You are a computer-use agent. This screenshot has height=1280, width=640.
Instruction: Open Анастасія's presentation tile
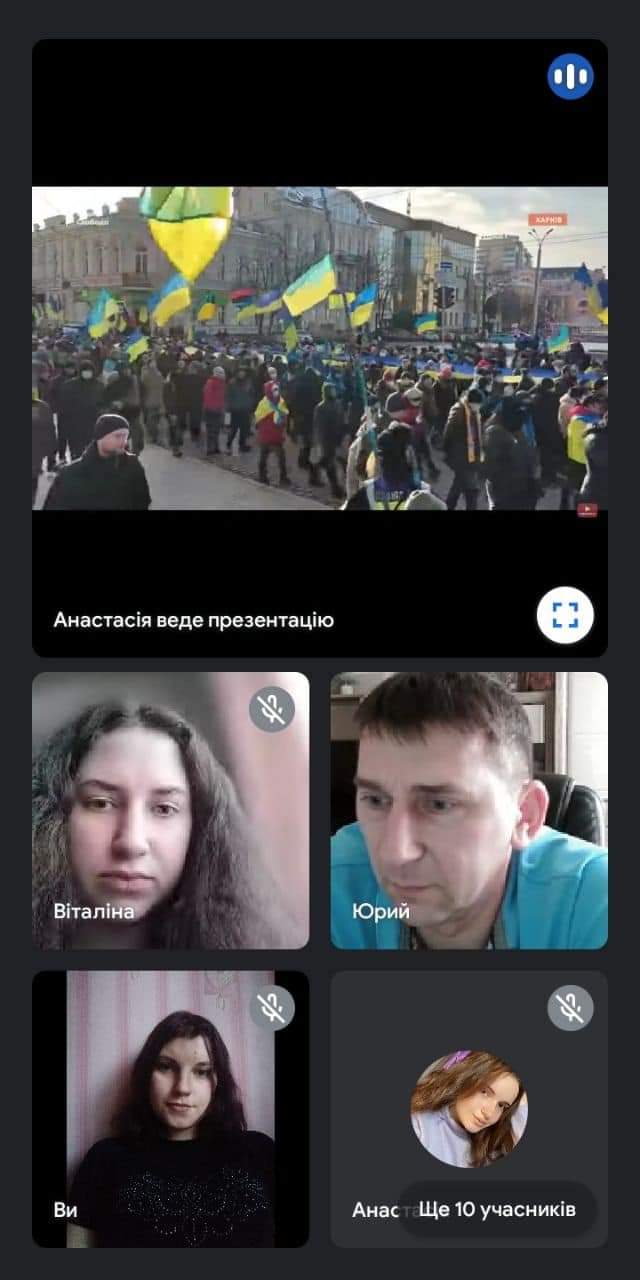[x=319, y=347]
